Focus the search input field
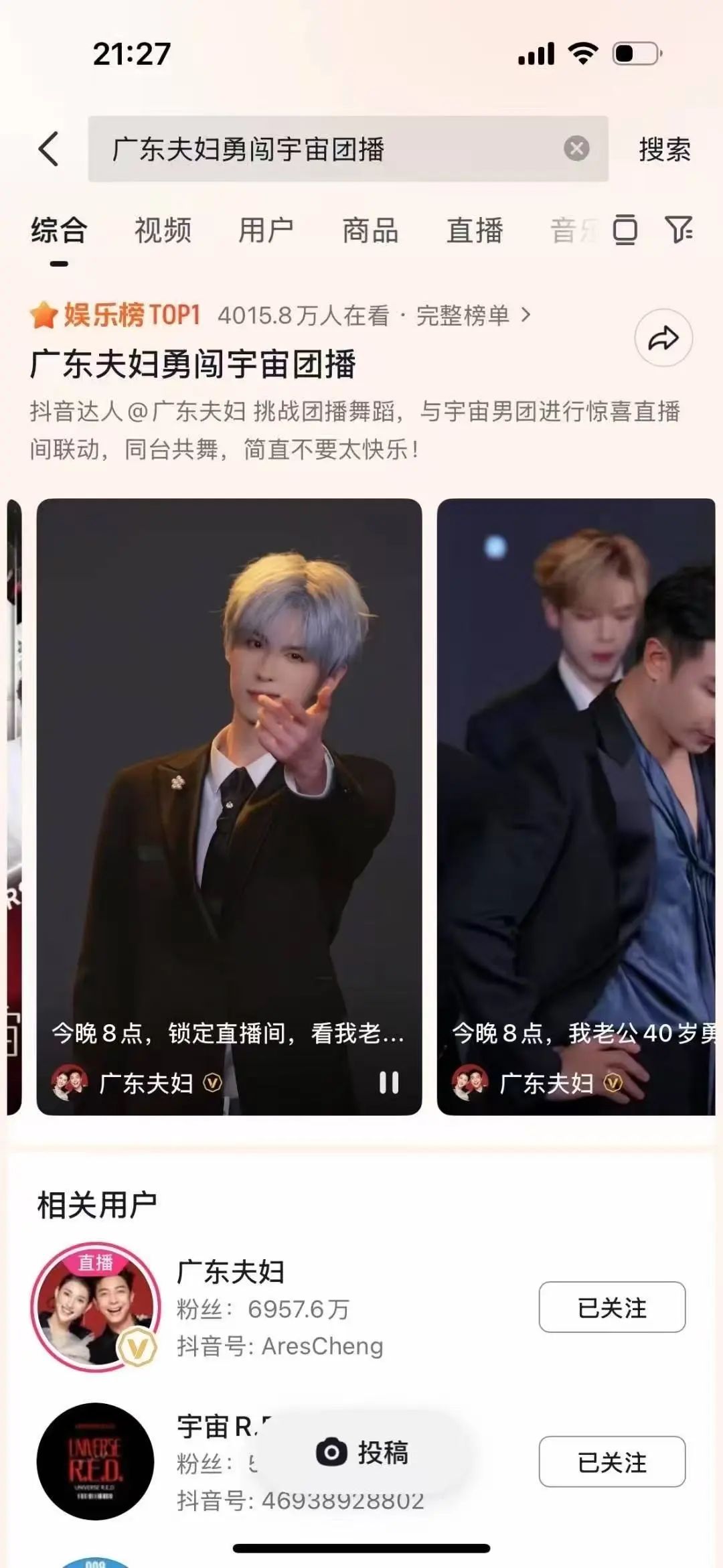This screenshot has height=1568, width=723. pos(321,149)
